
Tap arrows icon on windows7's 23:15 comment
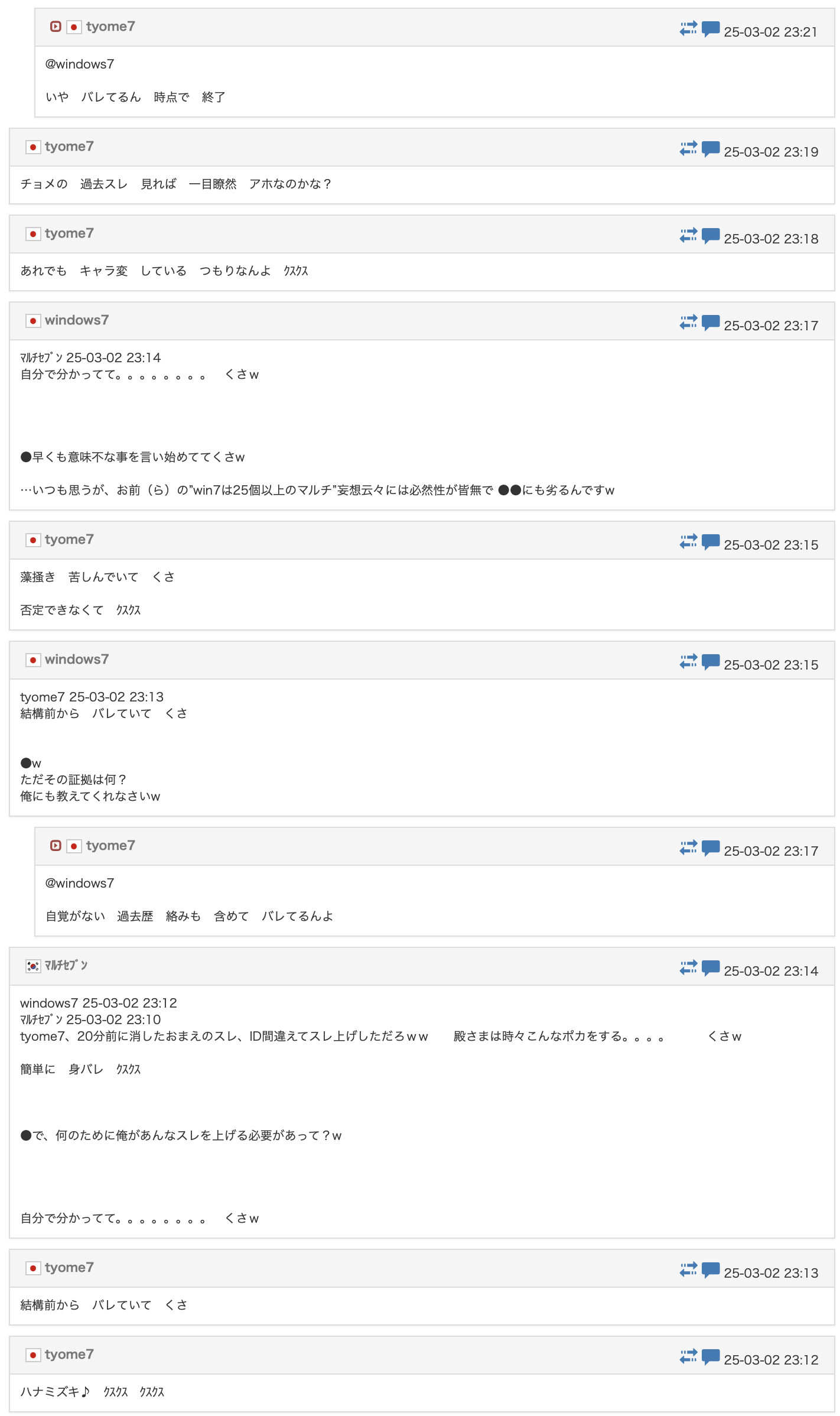pyautogui.click(x=688, y=662)
